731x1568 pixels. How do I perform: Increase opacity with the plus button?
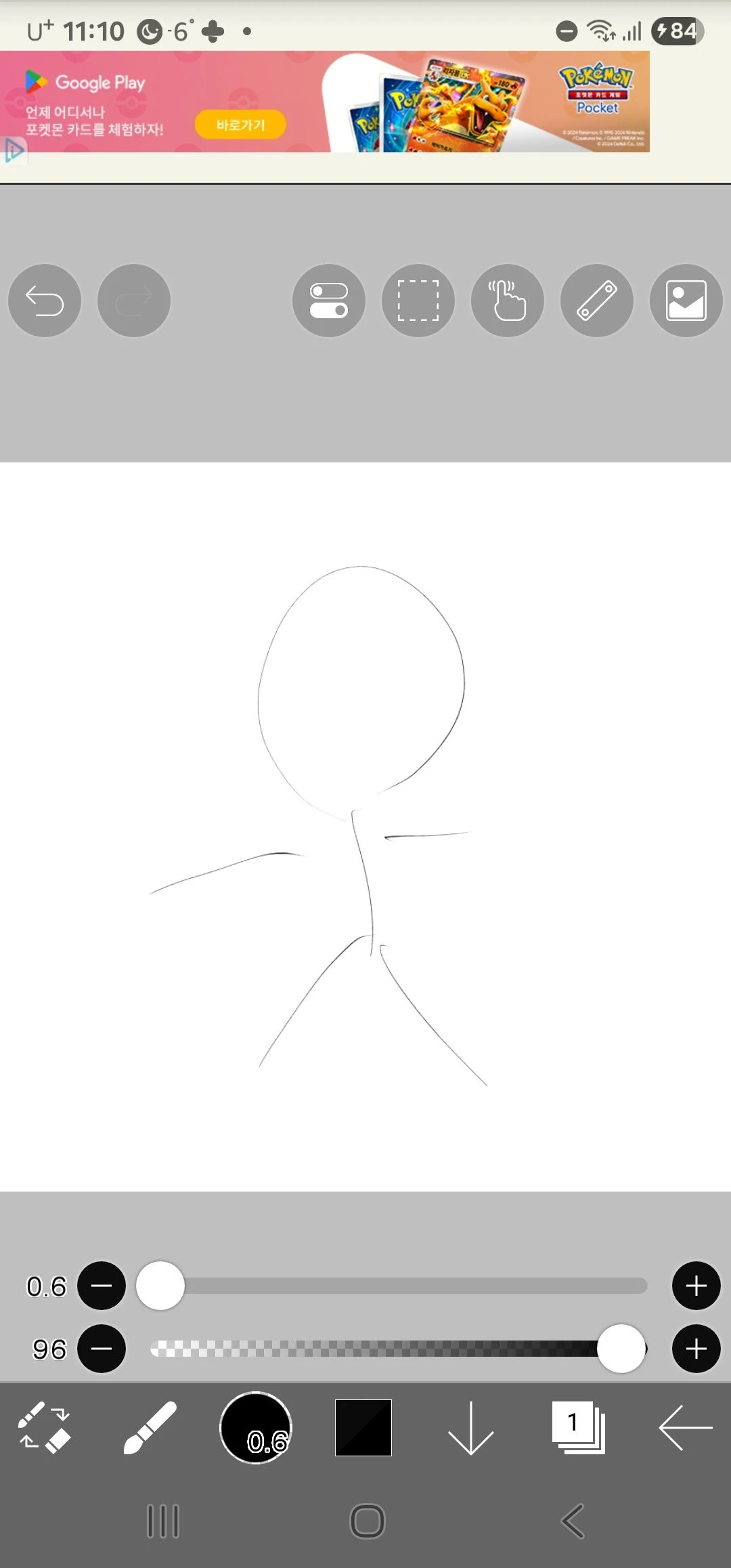click(696, 1349)
